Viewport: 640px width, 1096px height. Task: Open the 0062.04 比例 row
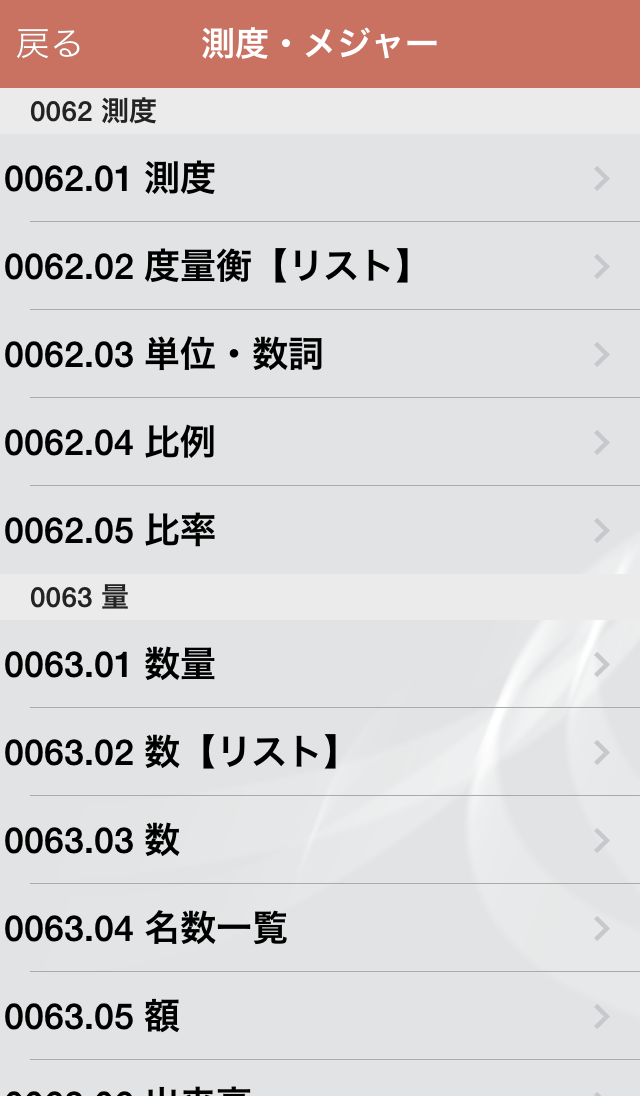(320, 443)
